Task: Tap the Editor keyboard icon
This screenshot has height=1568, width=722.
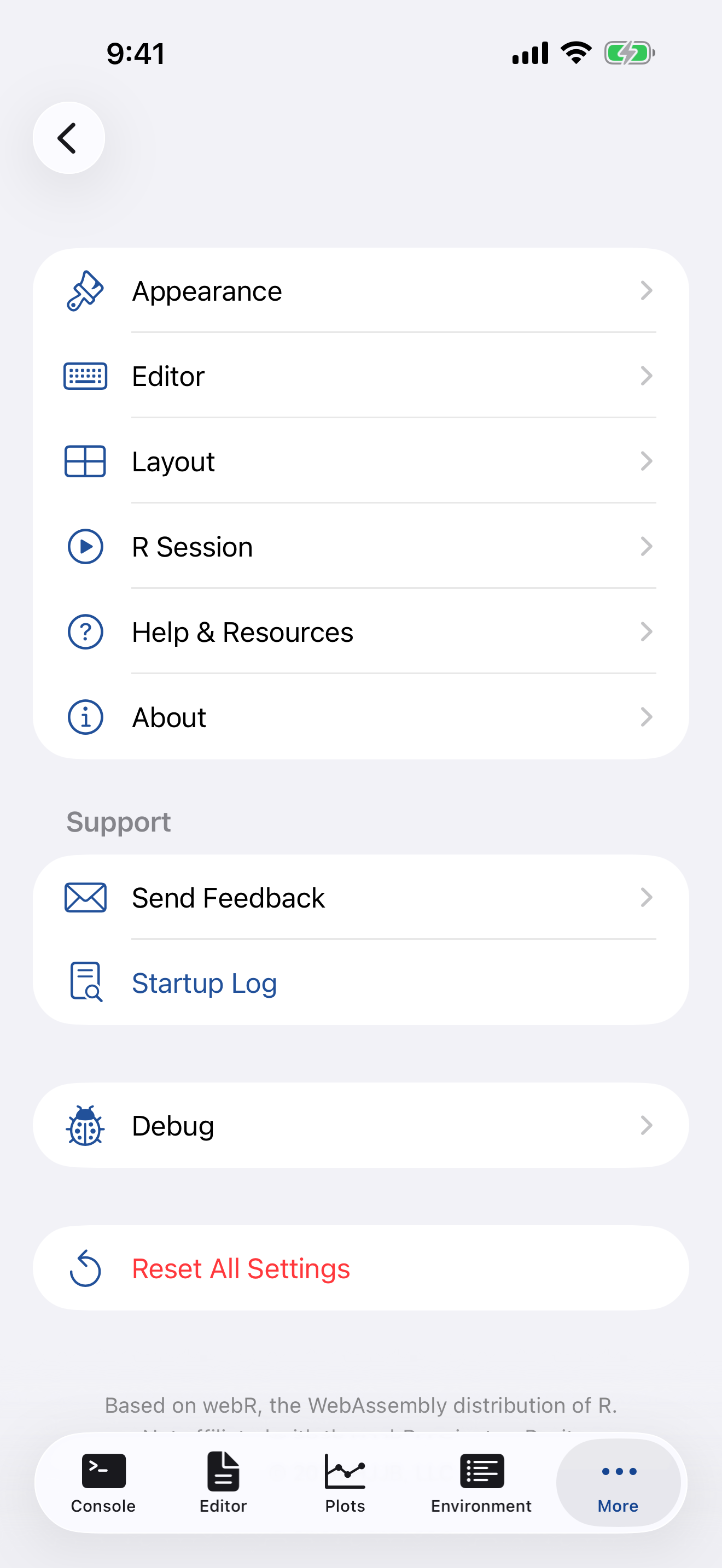Action: click(85, 376)
